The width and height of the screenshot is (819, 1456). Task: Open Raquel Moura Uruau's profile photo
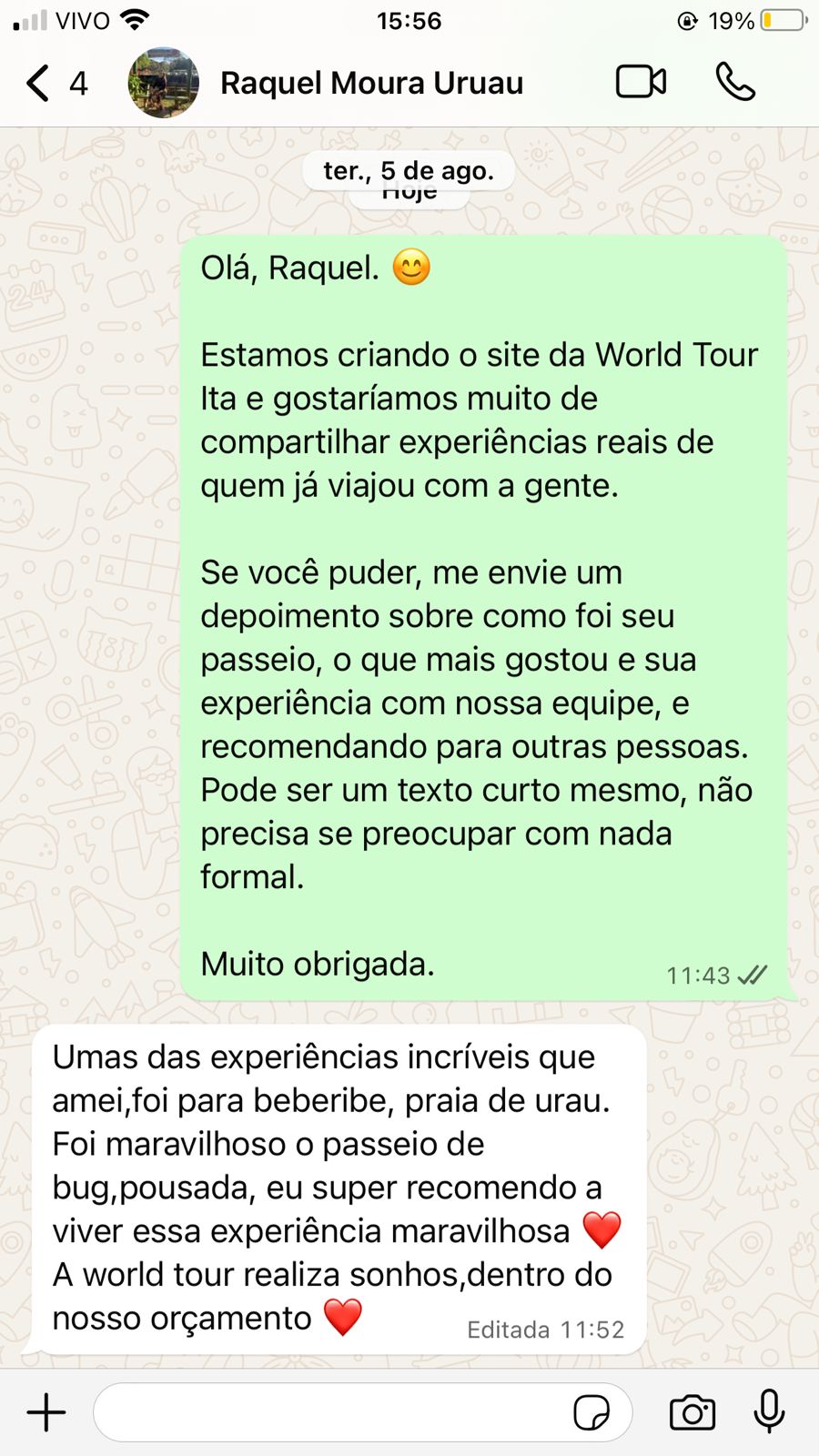coord(164,83)
